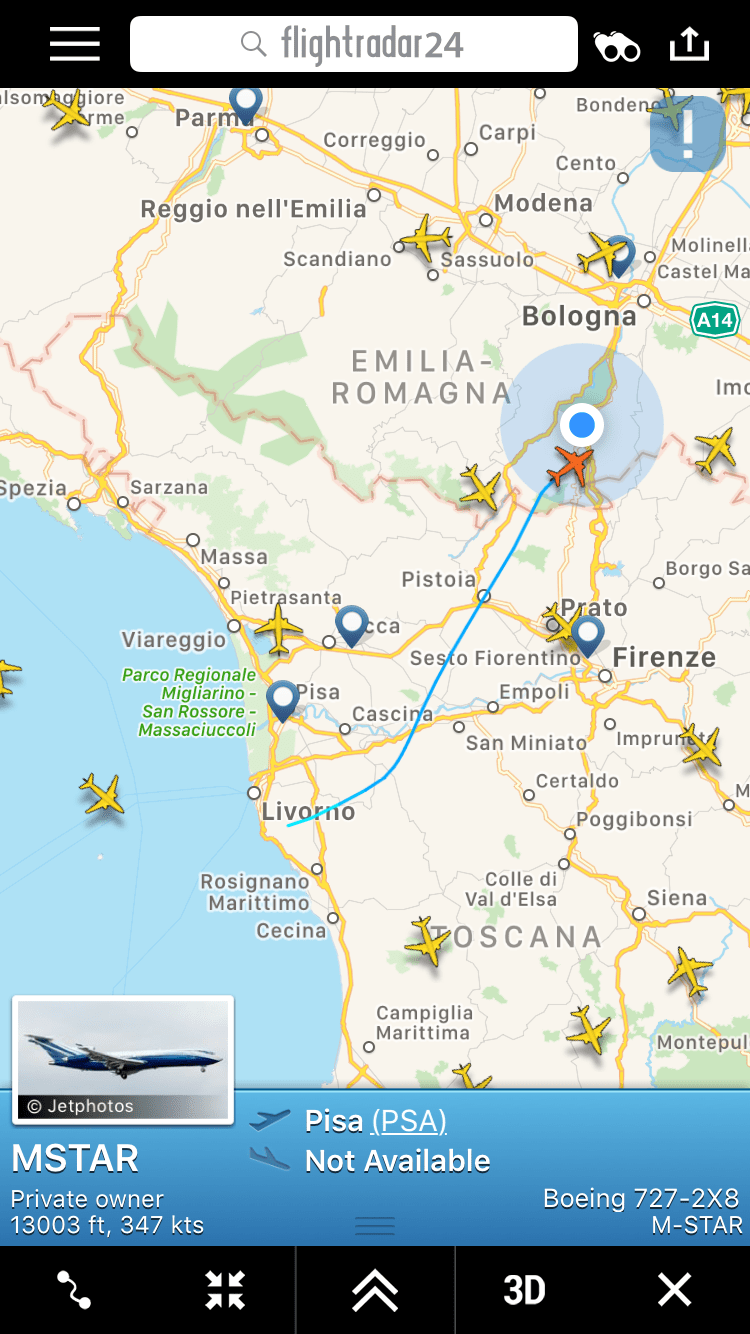Select the yellow plane near Viareggio

278,630
